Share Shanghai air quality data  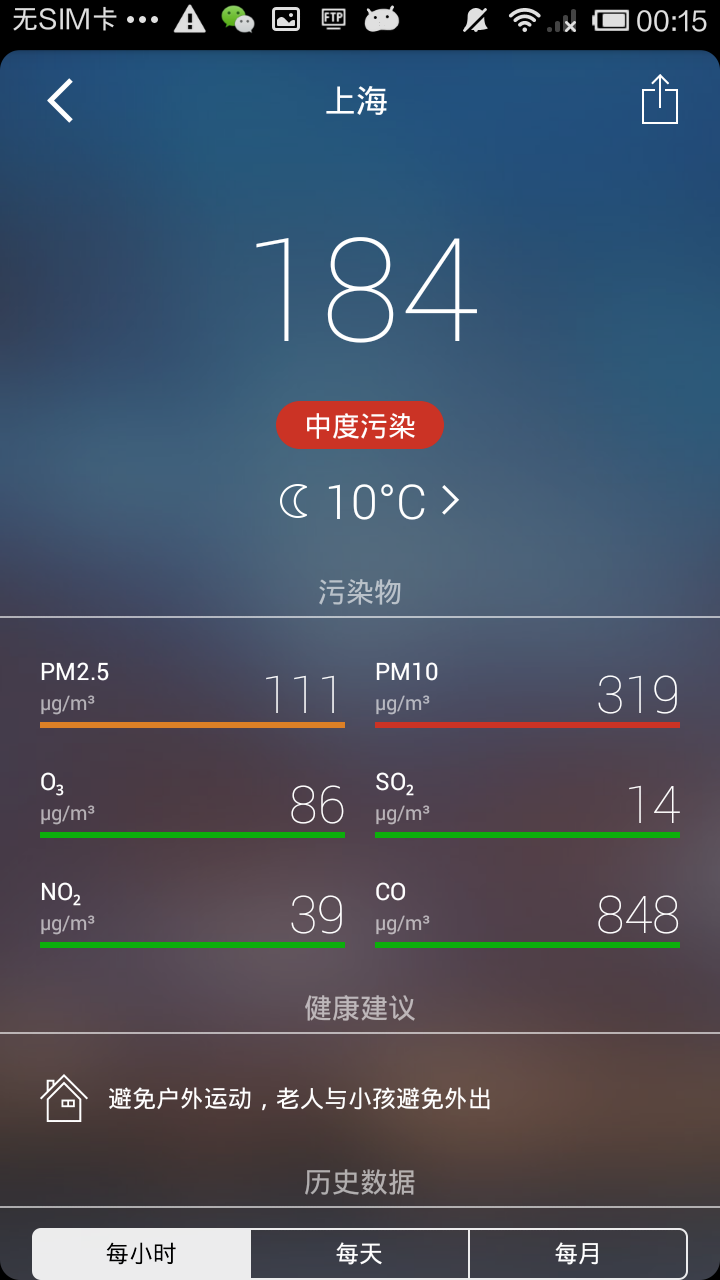pyautogui.click(x=659, y=100)
